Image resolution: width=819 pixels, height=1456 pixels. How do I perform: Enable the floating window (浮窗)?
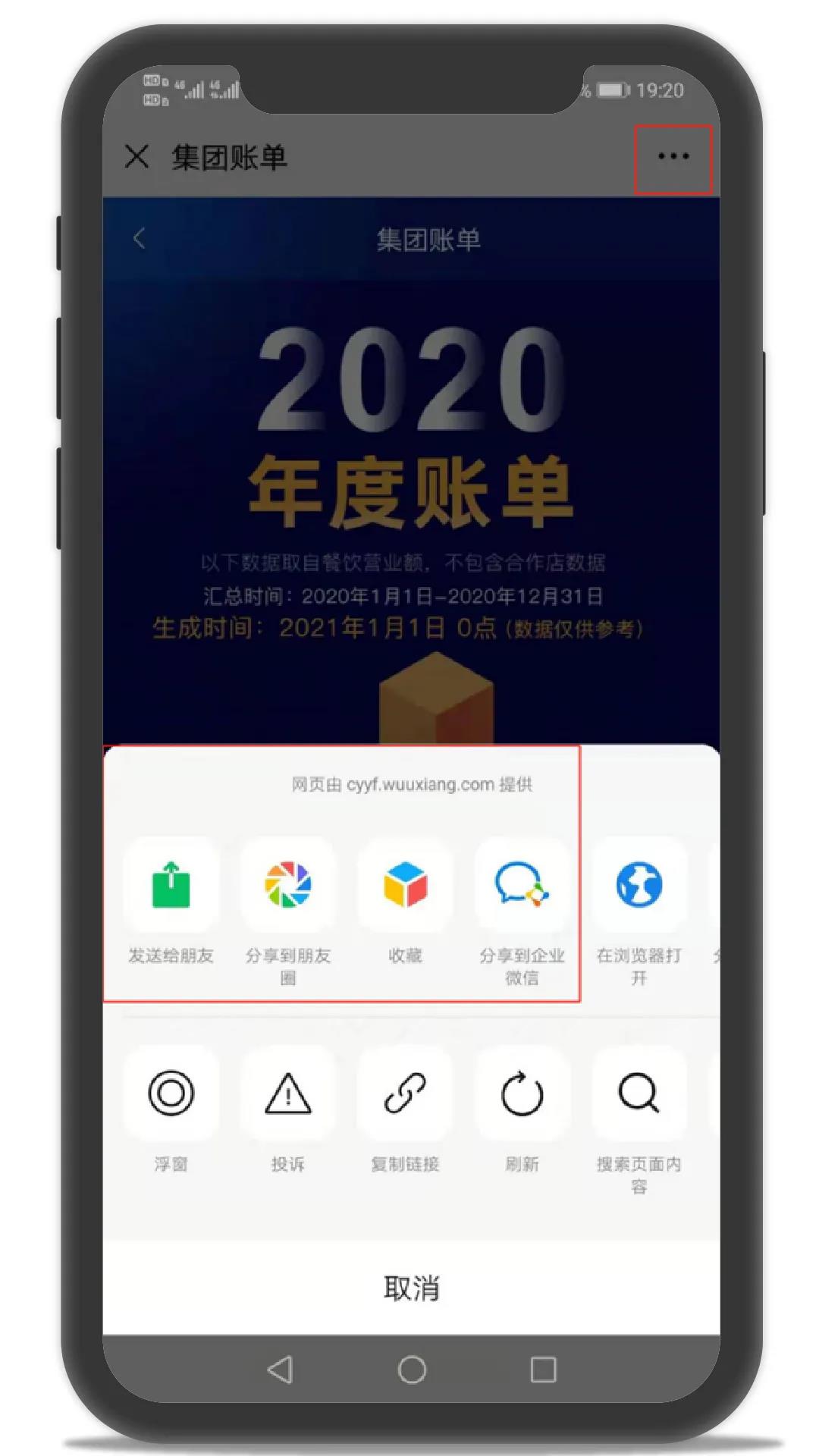pyautogui.click(x=171, y=1094)
